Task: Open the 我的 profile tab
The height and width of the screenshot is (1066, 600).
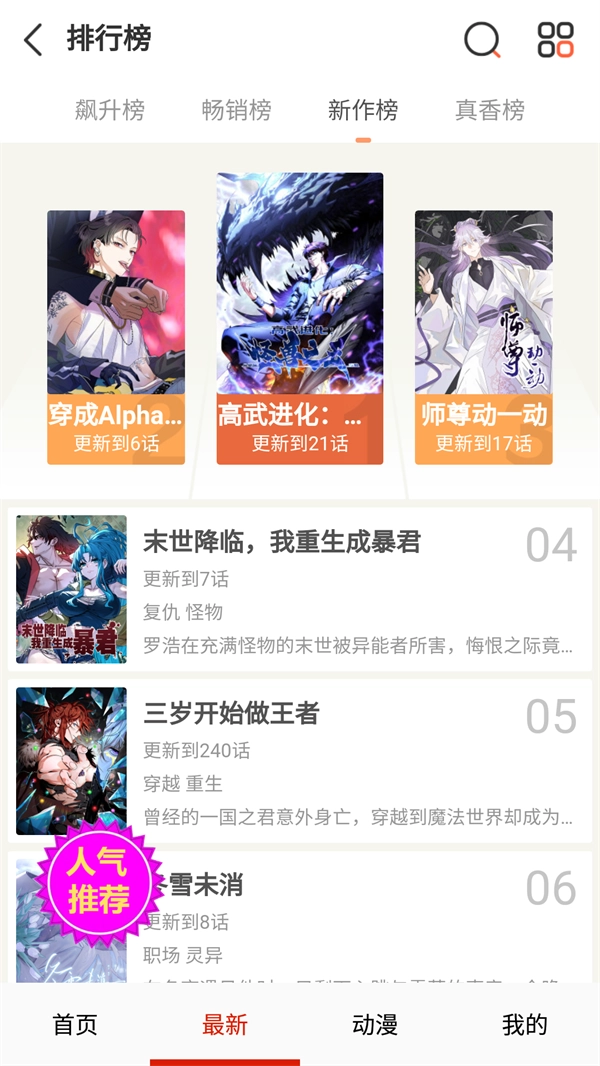Action: (525, 1025)
